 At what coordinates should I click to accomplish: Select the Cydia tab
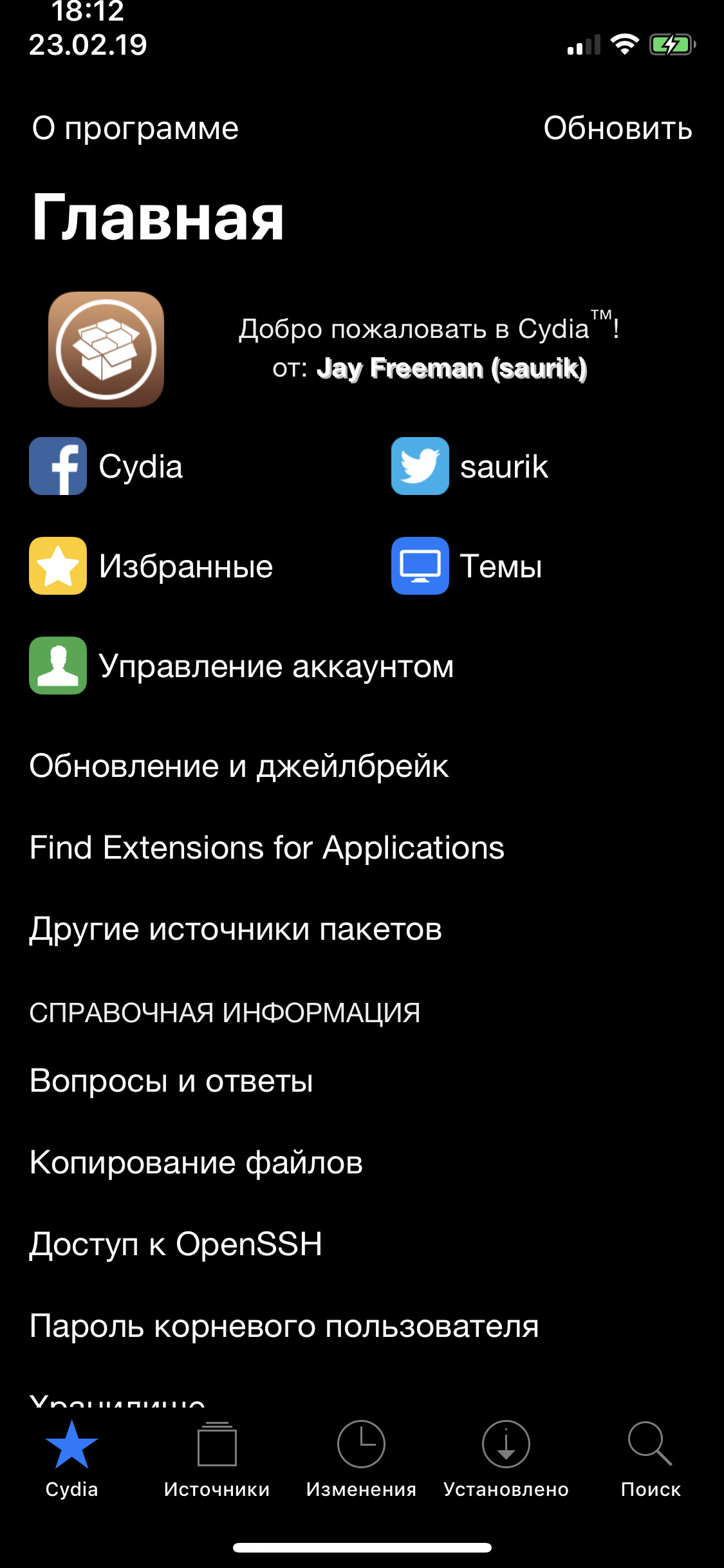pyautogui.click(x=71, y=1460)
